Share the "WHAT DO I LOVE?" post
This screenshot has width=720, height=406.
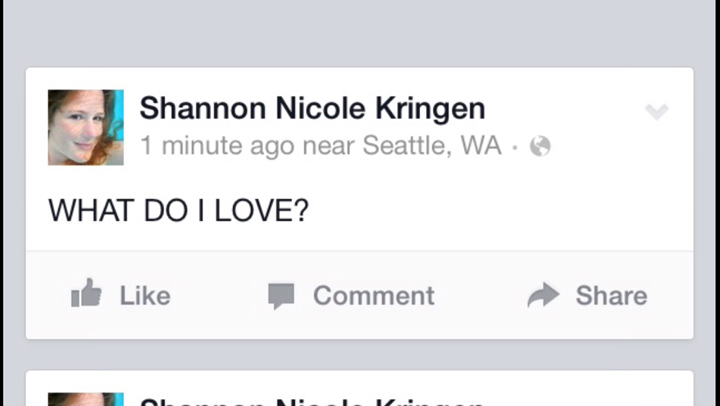(x=587, y=295)
